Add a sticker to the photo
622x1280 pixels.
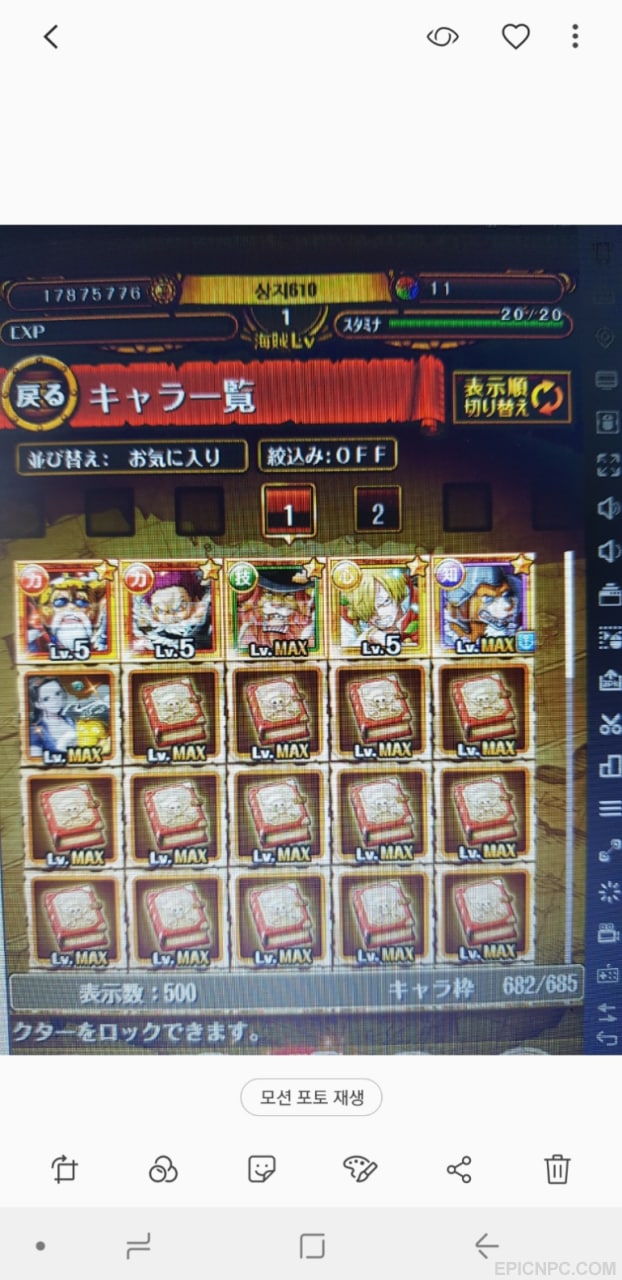point(262,1169)
